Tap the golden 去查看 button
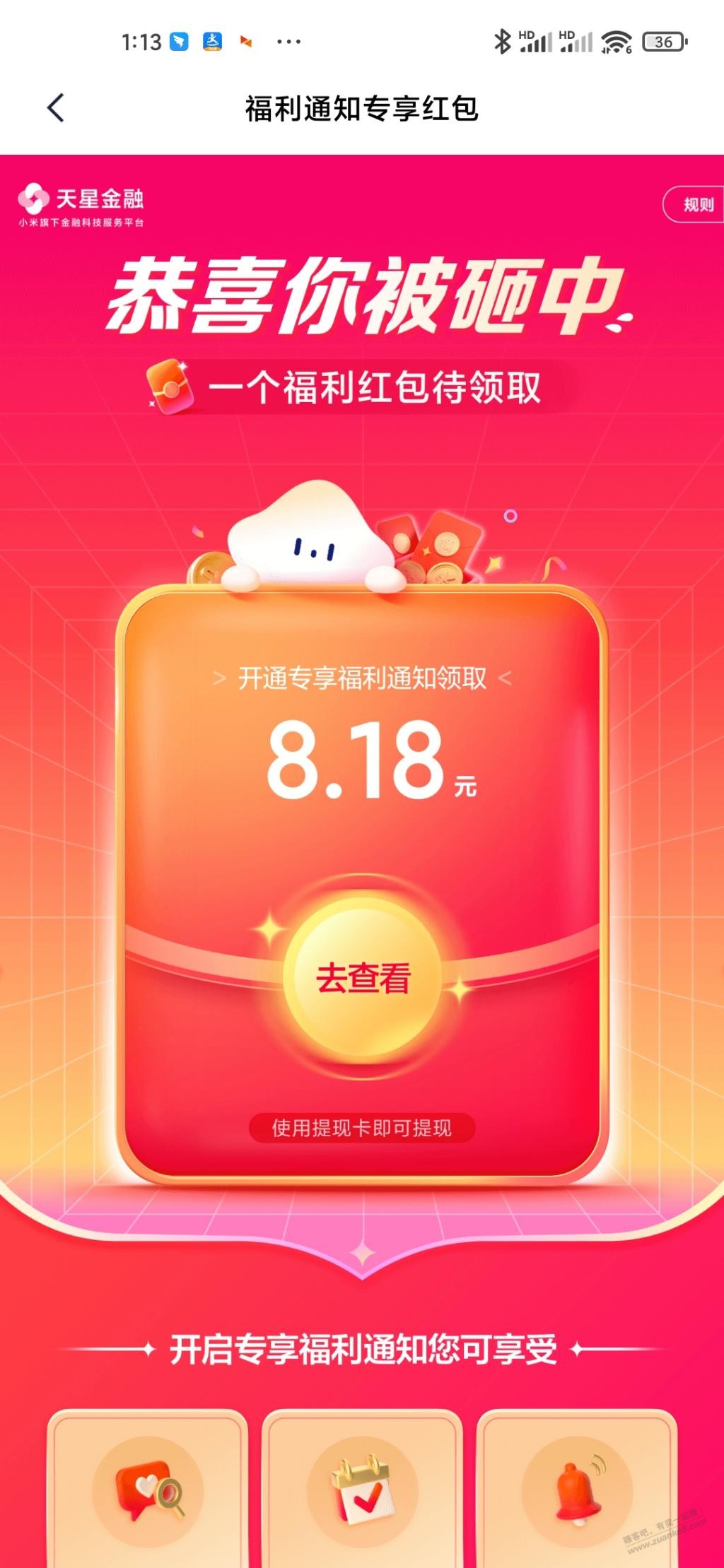Image resolution: width=724 pixels, height=1568 pixels. point(363,978)
